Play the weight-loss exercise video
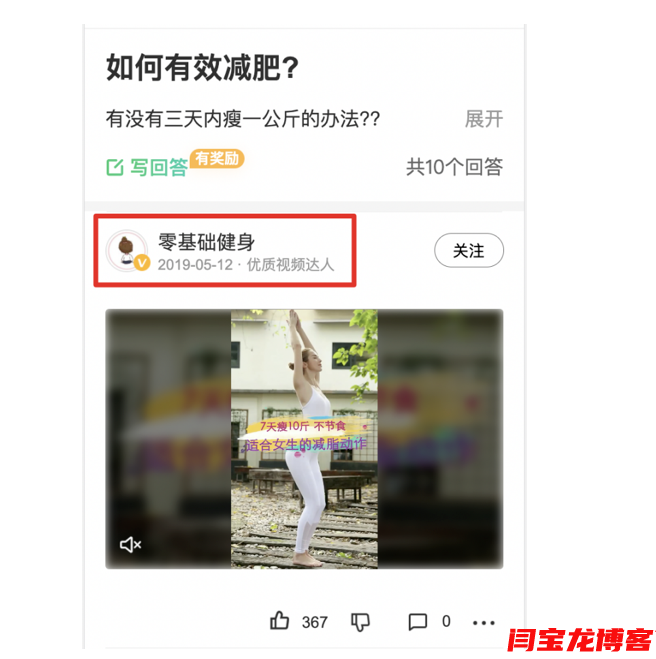The width and height of the screenshot is (656, 659). 304,438
